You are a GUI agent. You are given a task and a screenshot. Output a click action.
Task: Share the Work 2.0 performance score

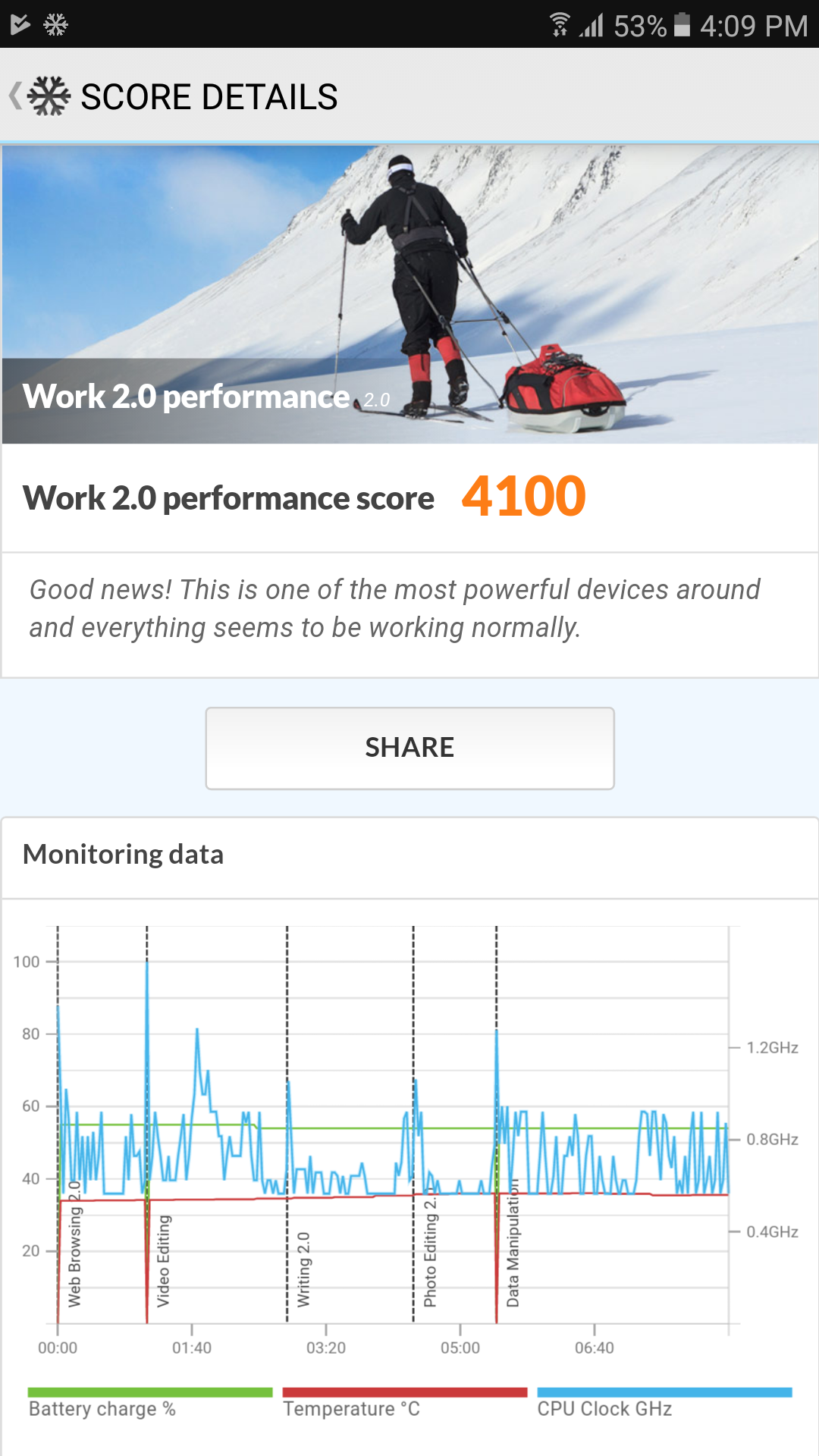tap(409, 748)
